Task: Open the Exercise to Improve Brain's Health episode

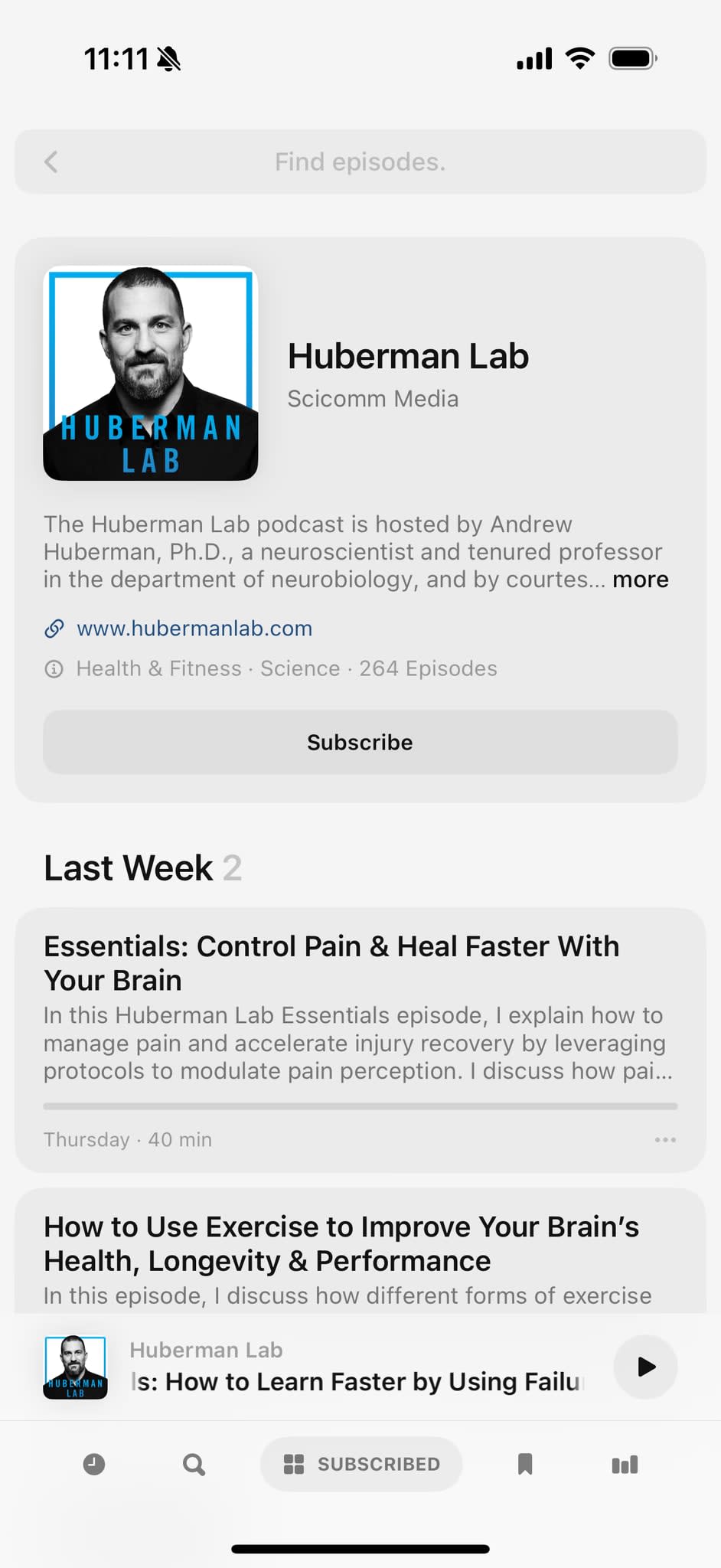Action: point(341,1243)
